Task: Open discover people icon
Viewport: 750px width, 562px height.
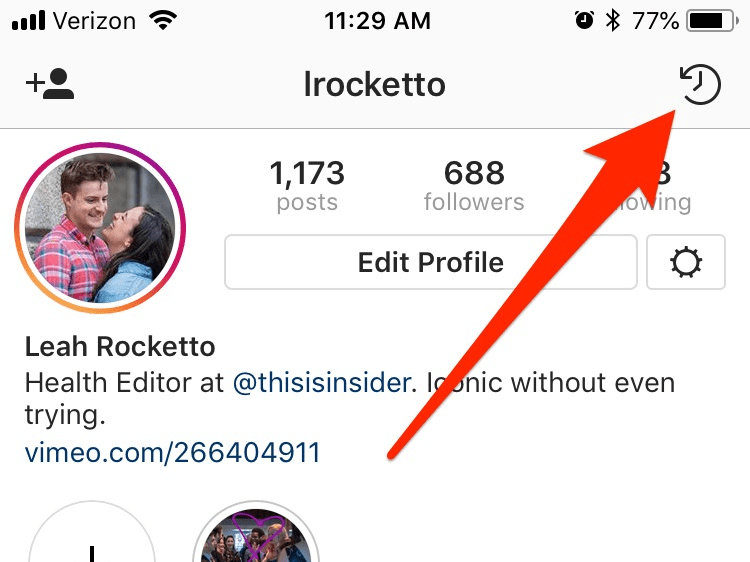Action: pyautogui.click(x=50, y=85)
